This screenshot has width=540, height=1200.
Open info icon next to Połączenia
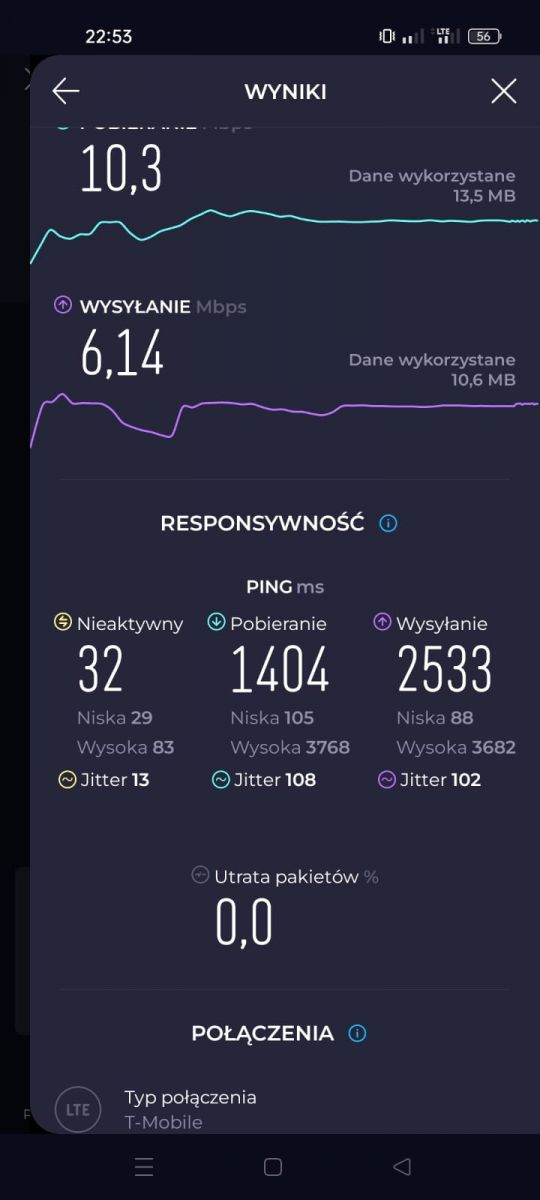(357, 1033)
